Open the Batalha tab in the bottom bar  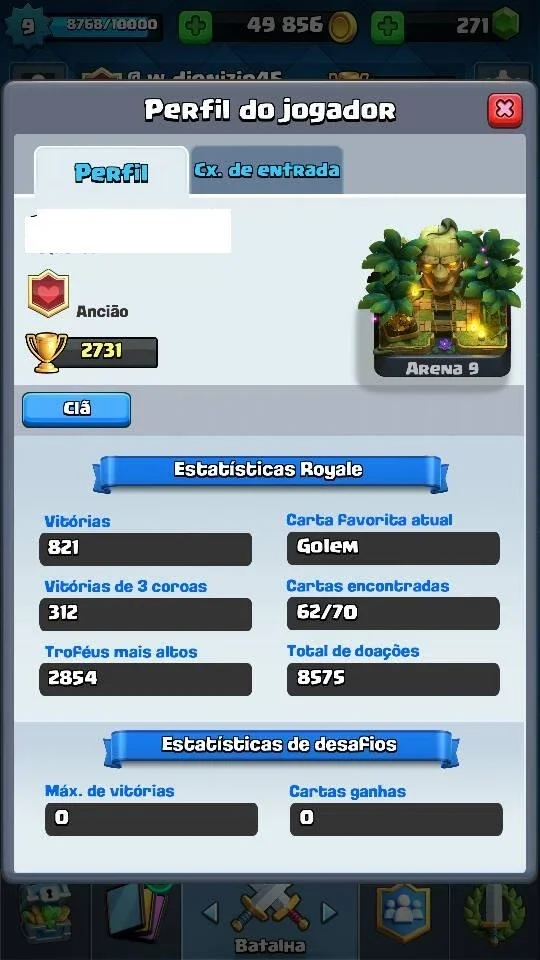[x=270, y=920]
